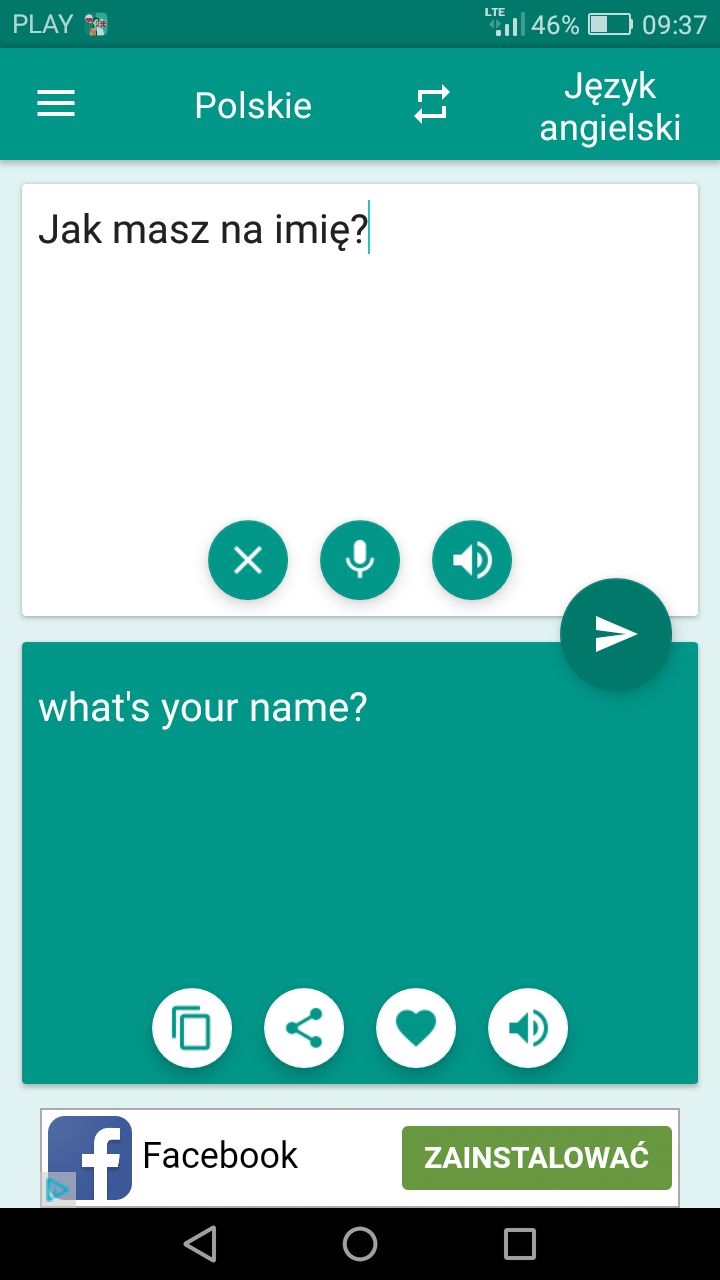Viewport: 720px width, 1280px height.
Task: Tap Zainstalować on the Facebook ad
Action: point(536,1158)
